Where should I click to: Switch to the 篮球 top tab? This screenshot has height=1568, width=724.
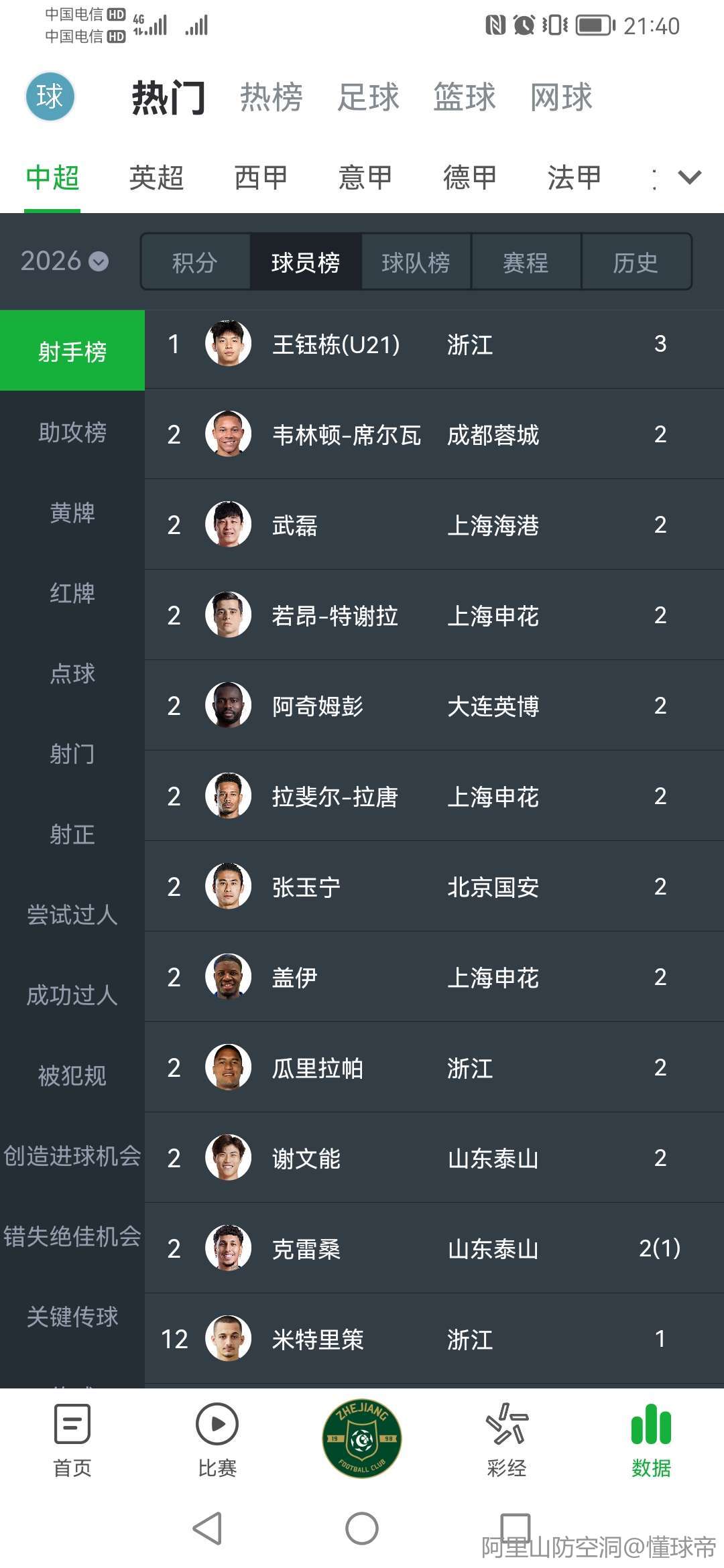pyautogui.click(x=464, y=97)
